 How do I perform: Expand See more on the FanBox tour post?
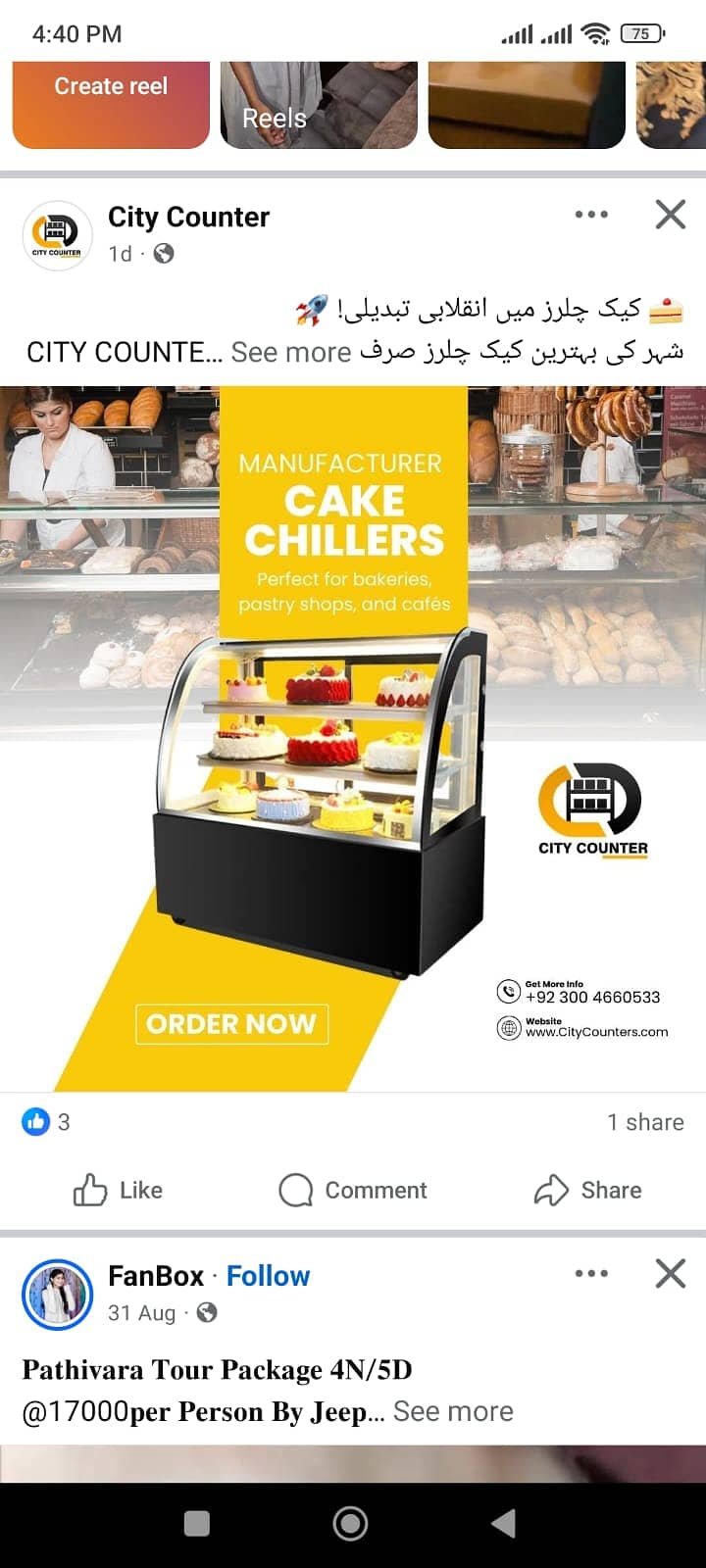tap(452, 1411)
